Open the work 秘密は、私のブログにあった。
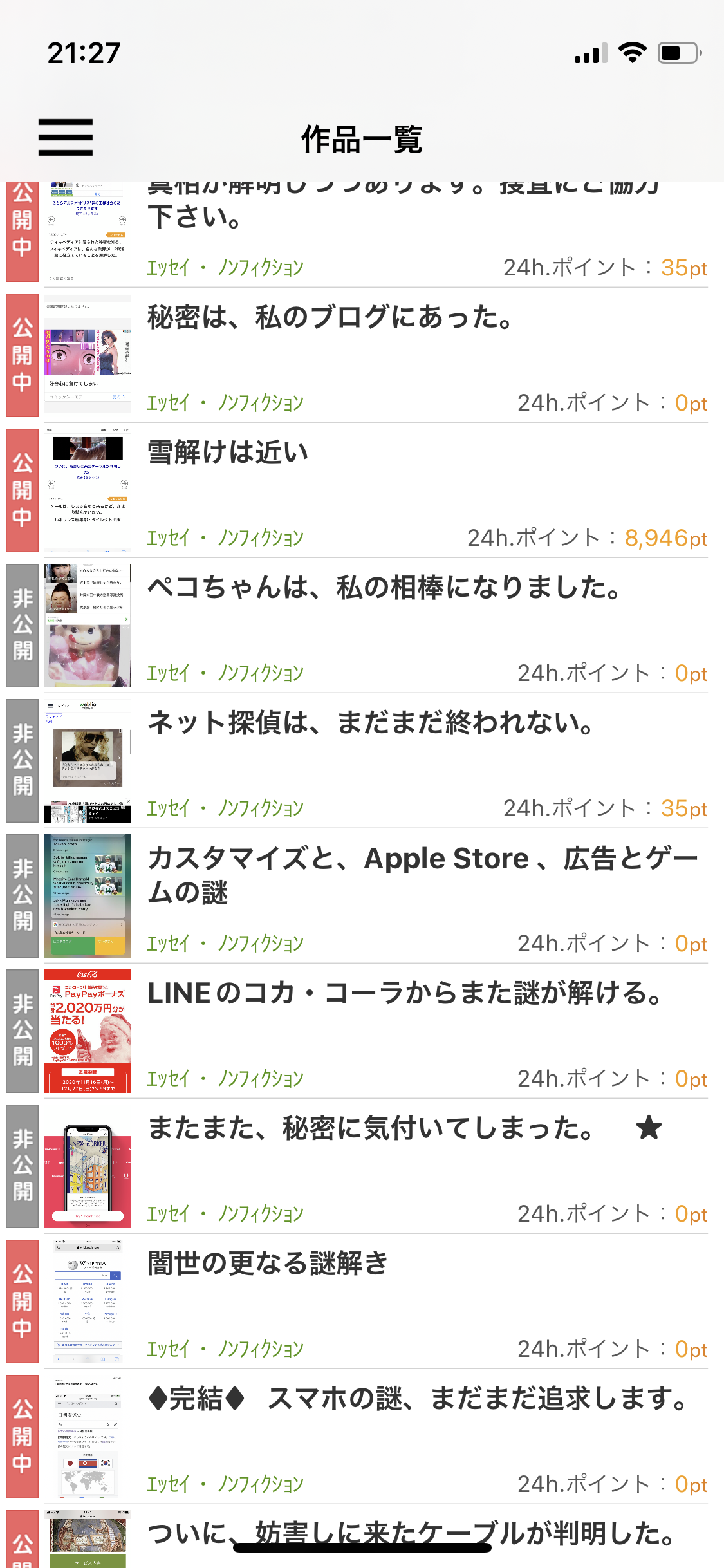The image size is (724, 1568). coord(330,317)
